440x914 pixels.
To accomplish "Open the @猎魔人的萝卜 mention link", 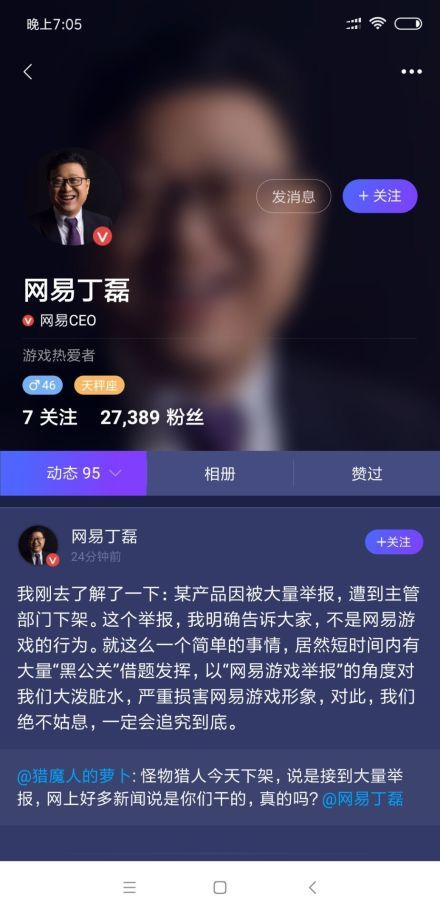I will (75, 776).
